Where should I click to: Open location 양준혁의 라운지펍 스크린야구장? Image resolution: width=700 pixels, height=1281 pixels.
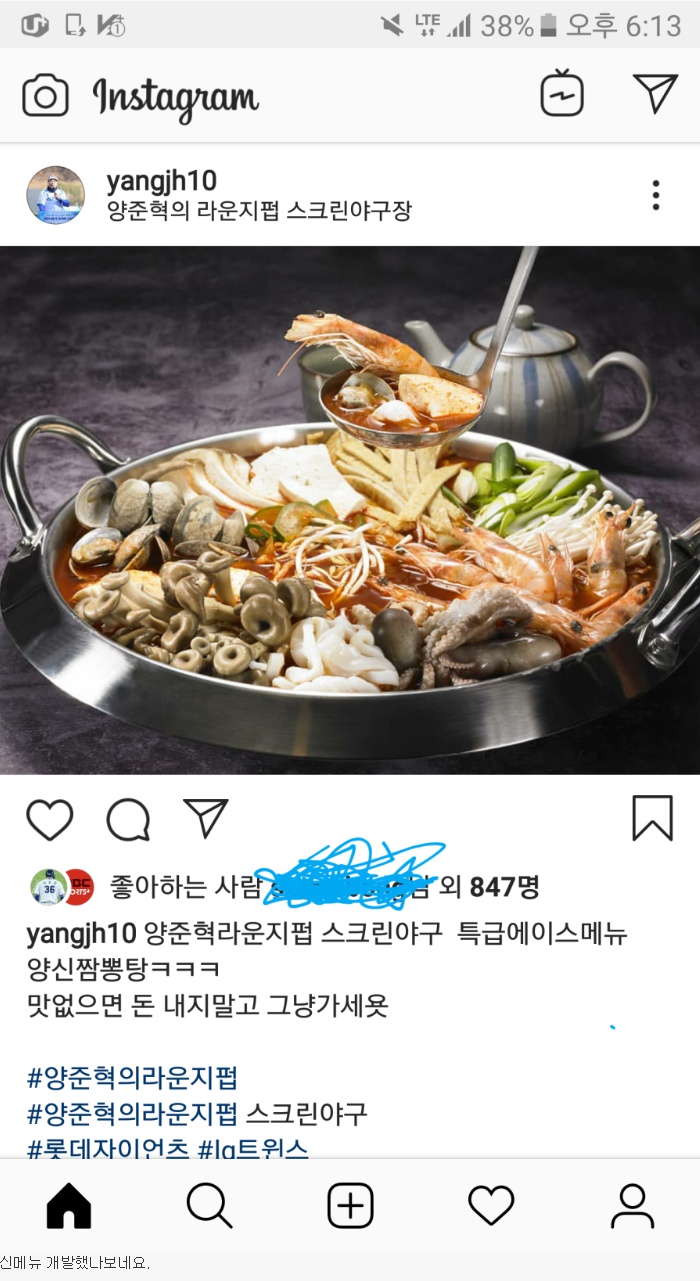pos(259,211)
